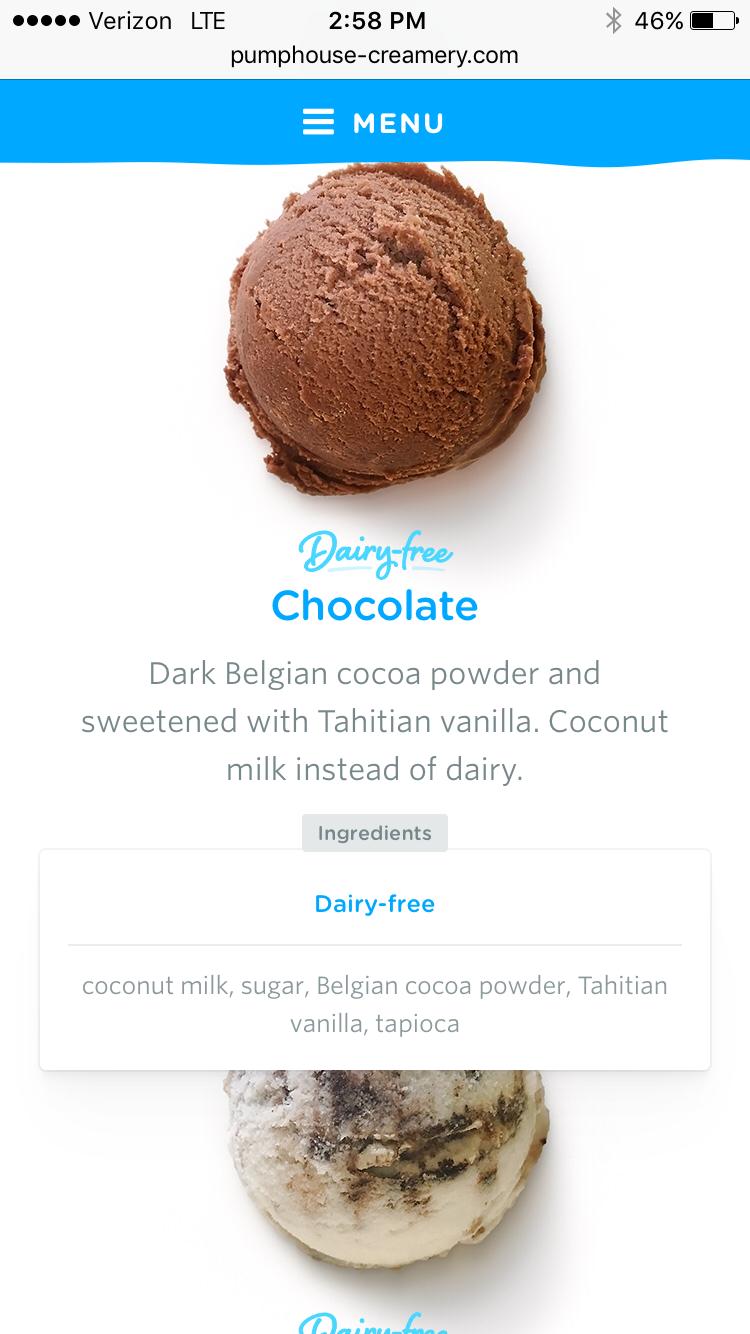Tap the pumphouse-creamery.com address bar
The width and height of the screenshot is (750, 1334).
374,55
